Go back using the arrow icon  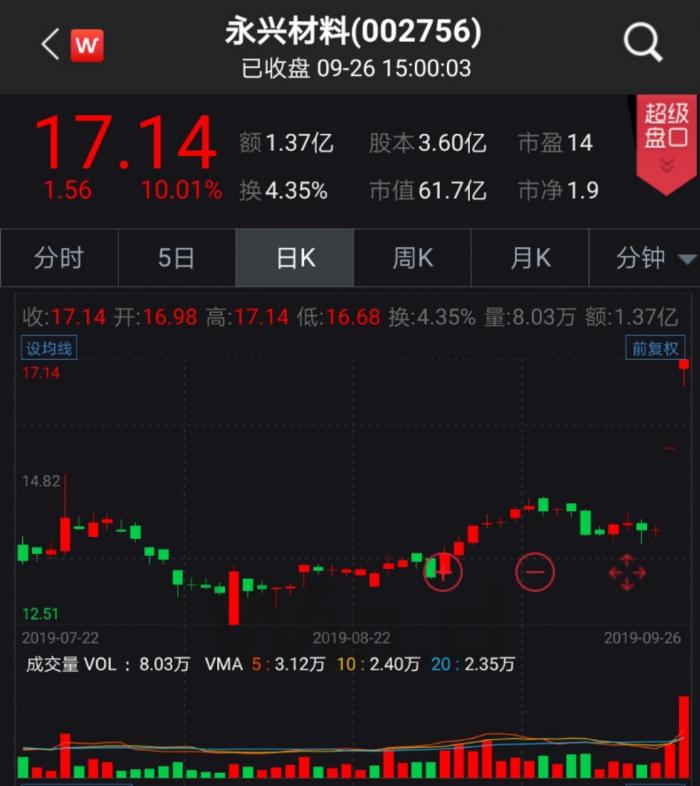tap(50, 44)
